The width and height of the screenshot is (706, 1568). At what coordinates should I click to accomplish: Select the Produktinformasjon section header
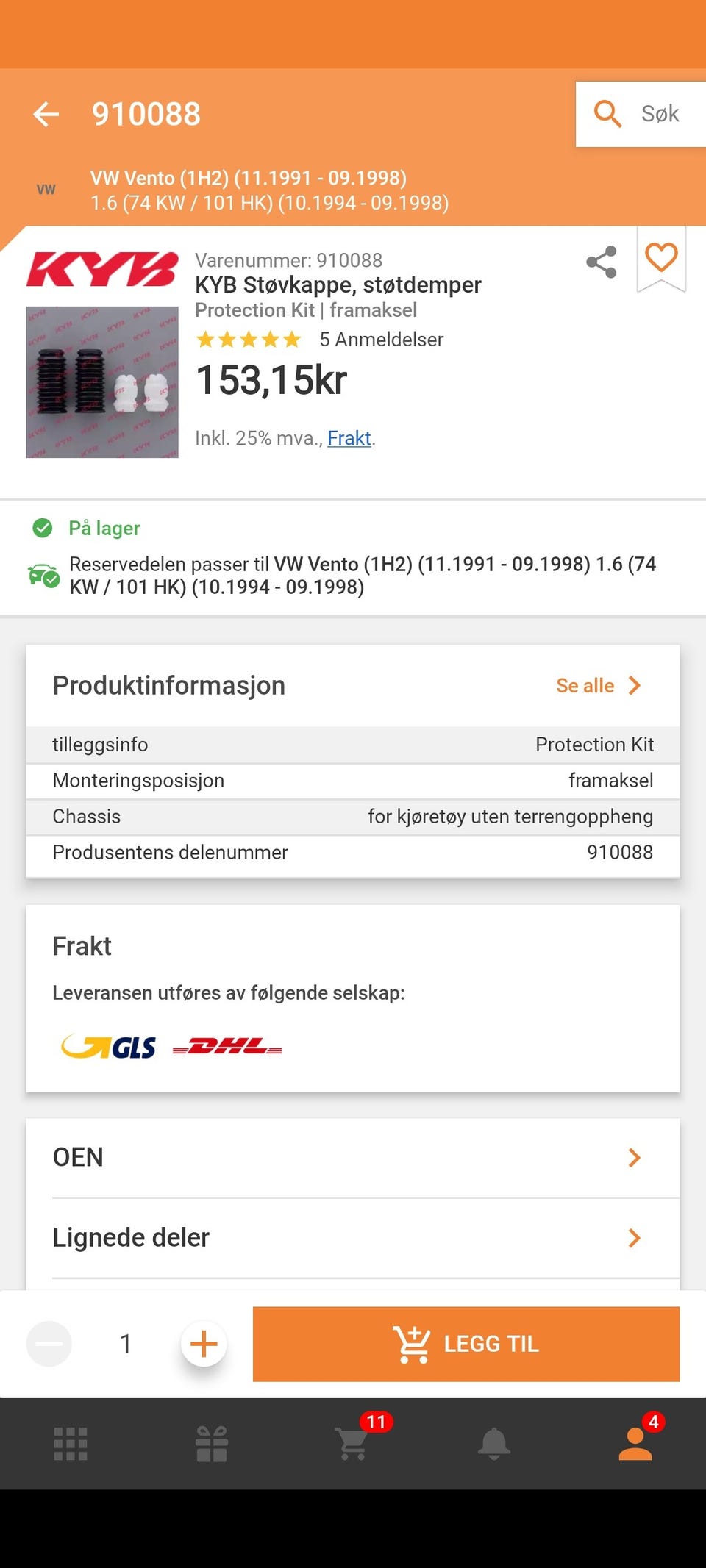click(168, 685)
